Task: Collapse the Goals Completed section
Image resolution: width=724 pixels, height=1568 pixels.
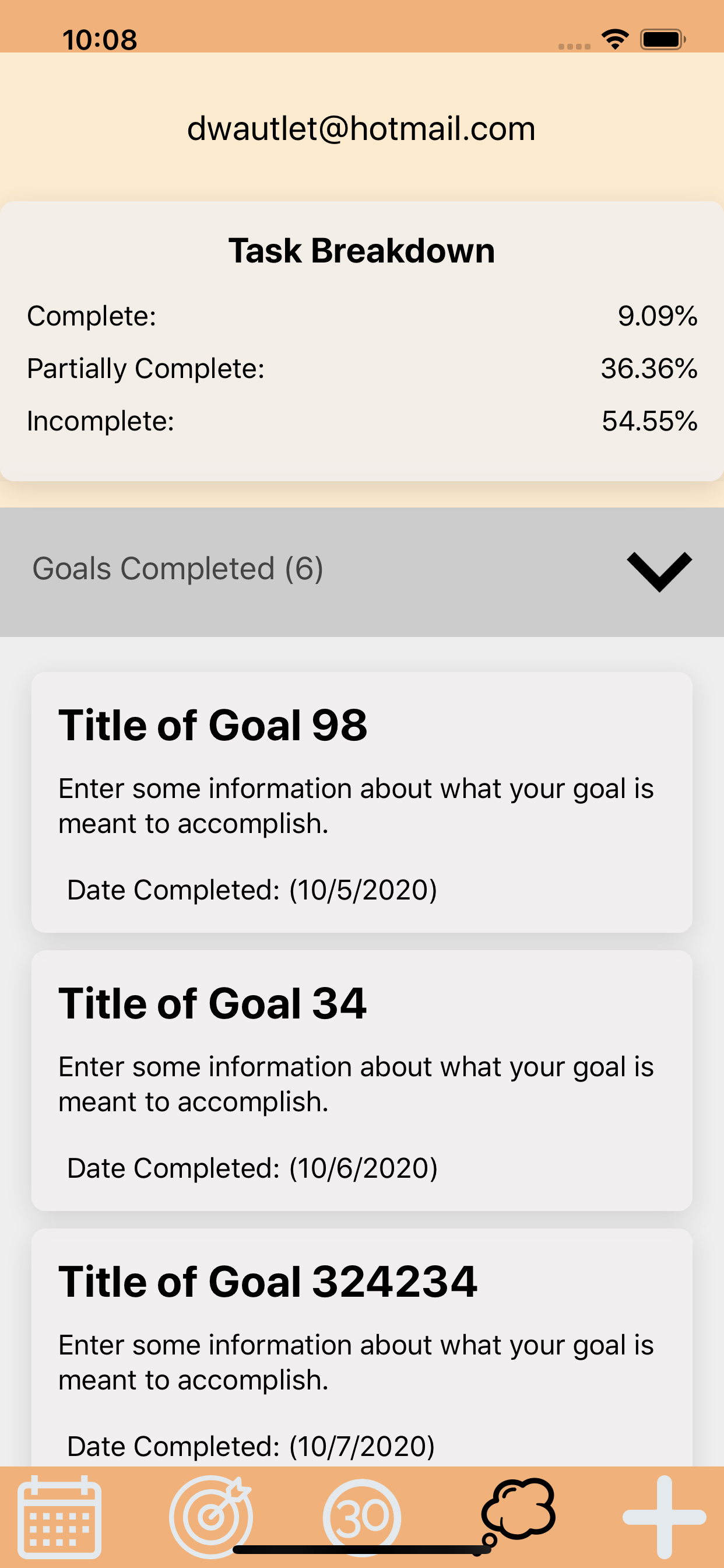Action: pyautogui.click(x=659, y=570)
